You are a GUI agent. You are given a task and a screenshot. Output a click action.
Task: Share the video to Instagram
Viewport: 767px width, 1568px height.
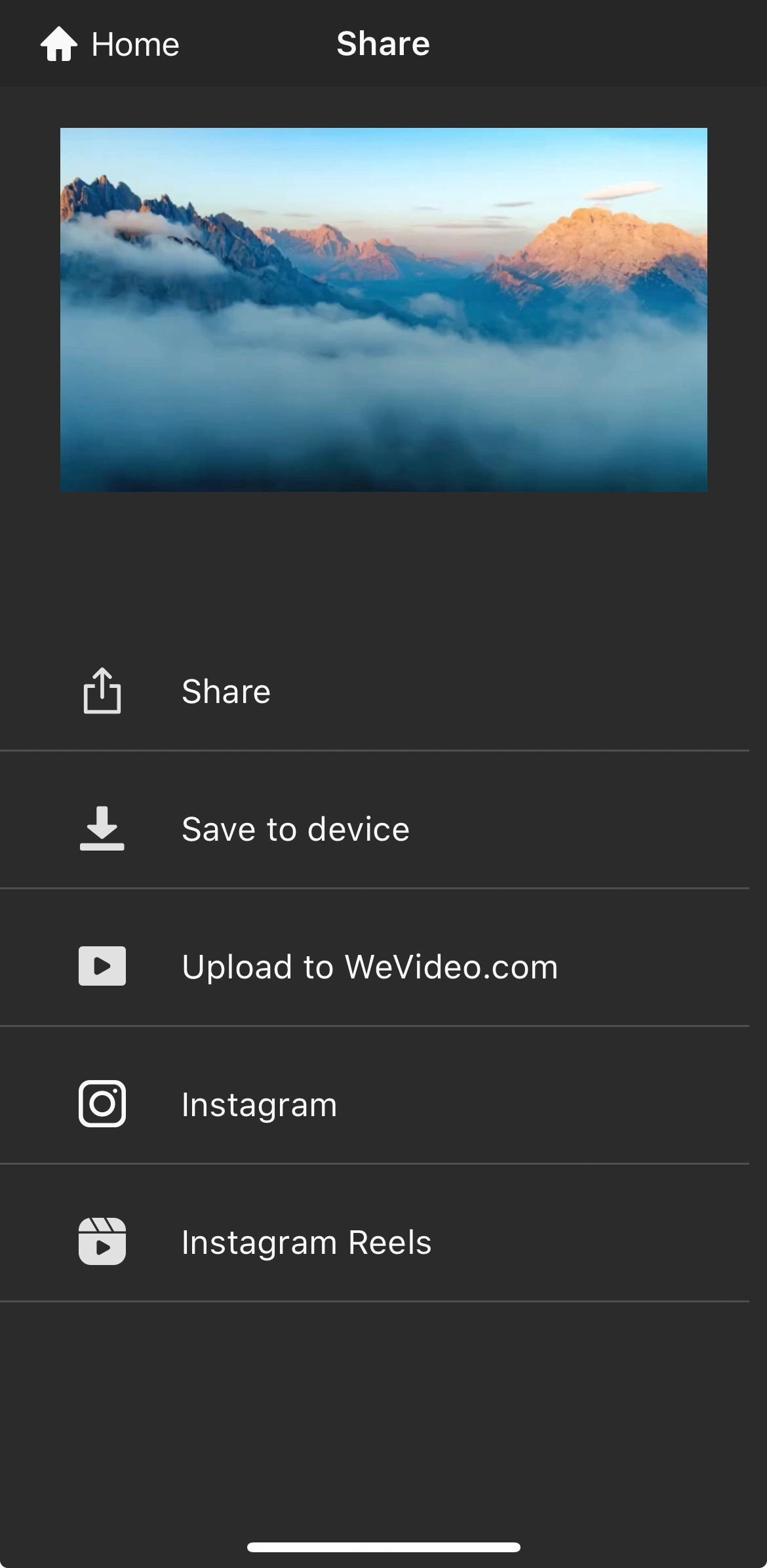(x=374, y=1104)
